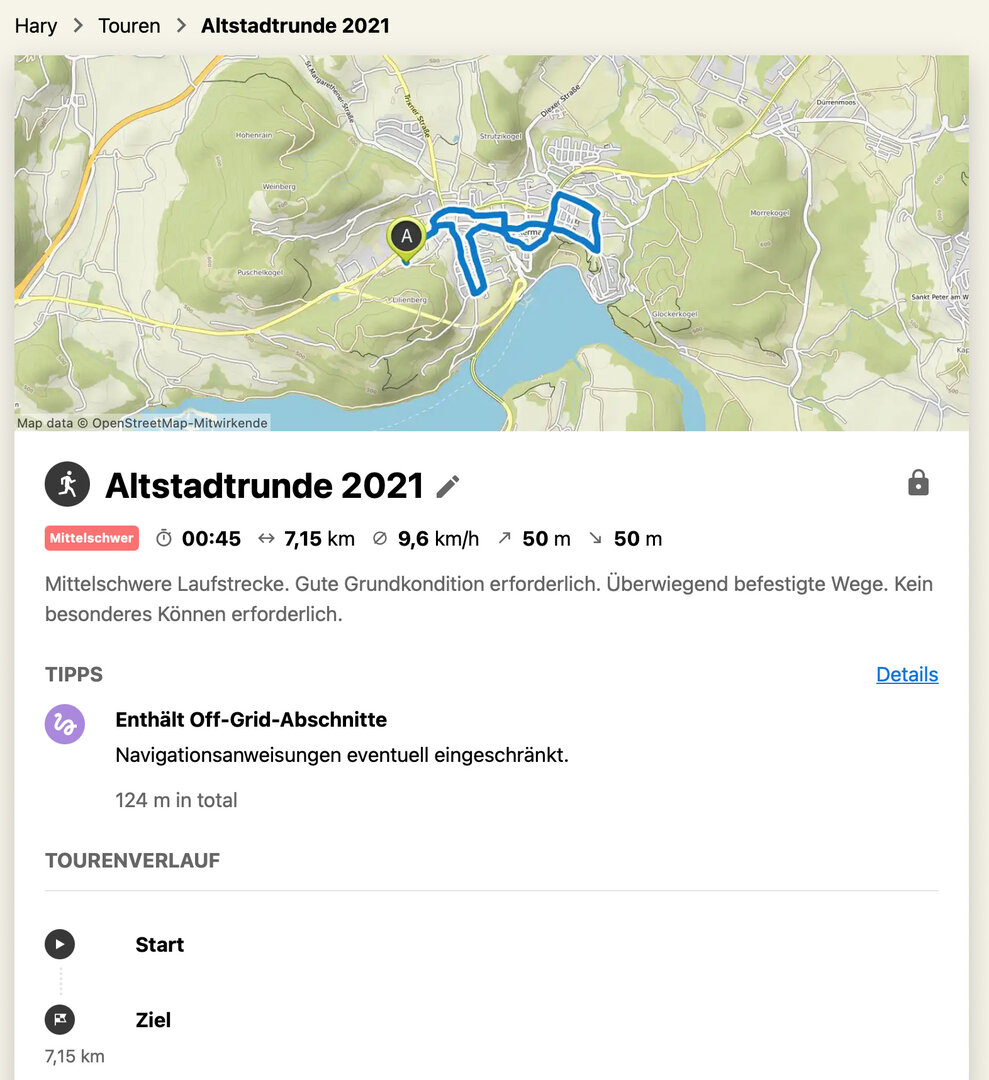
Task: Open the route map
Action: click(491, 243)
